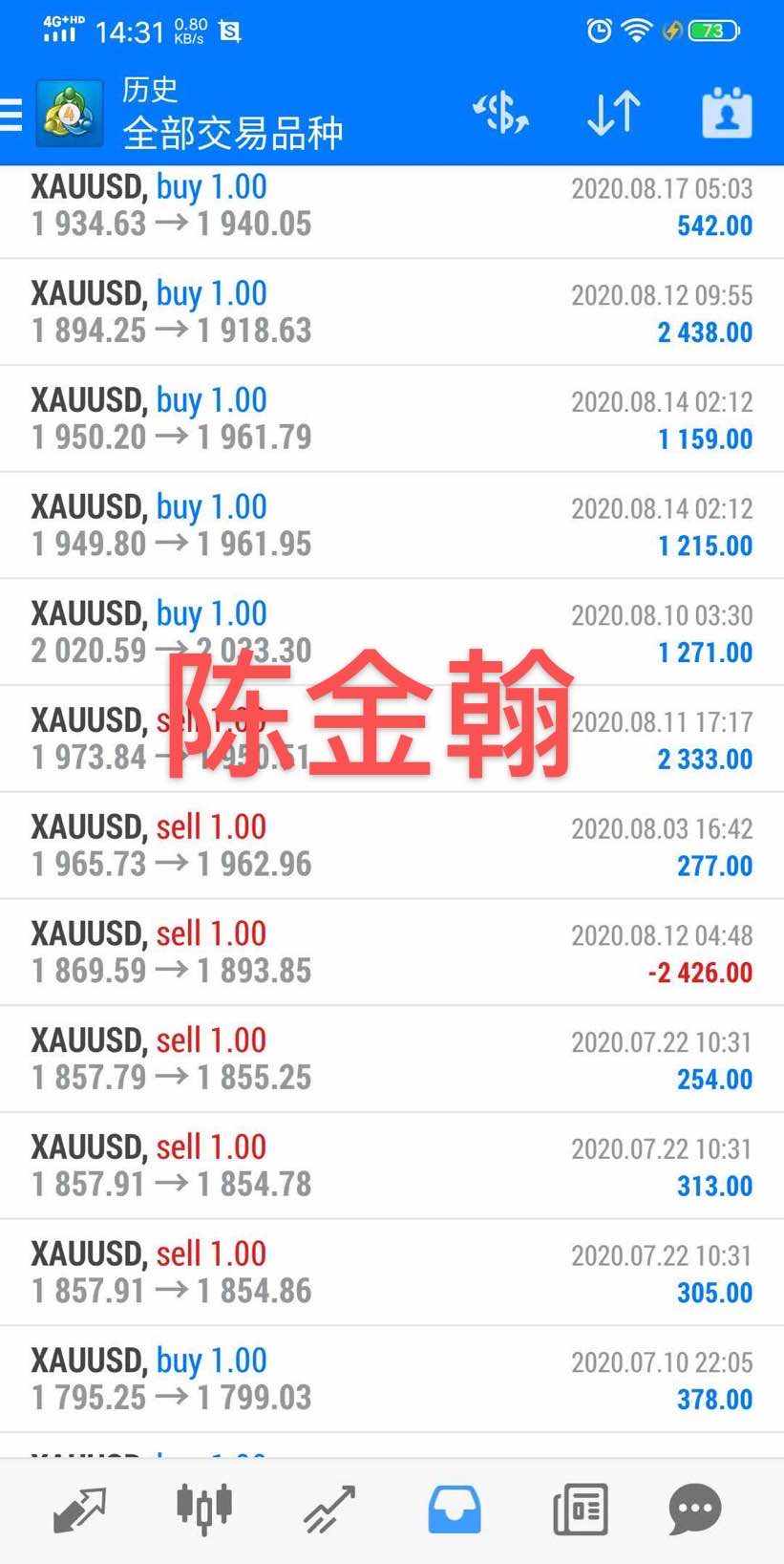Open the buy trade with 2 438.00 profit
This screenshot has height=1564, width=784.
pyautogui.click(x=392, y=312)
